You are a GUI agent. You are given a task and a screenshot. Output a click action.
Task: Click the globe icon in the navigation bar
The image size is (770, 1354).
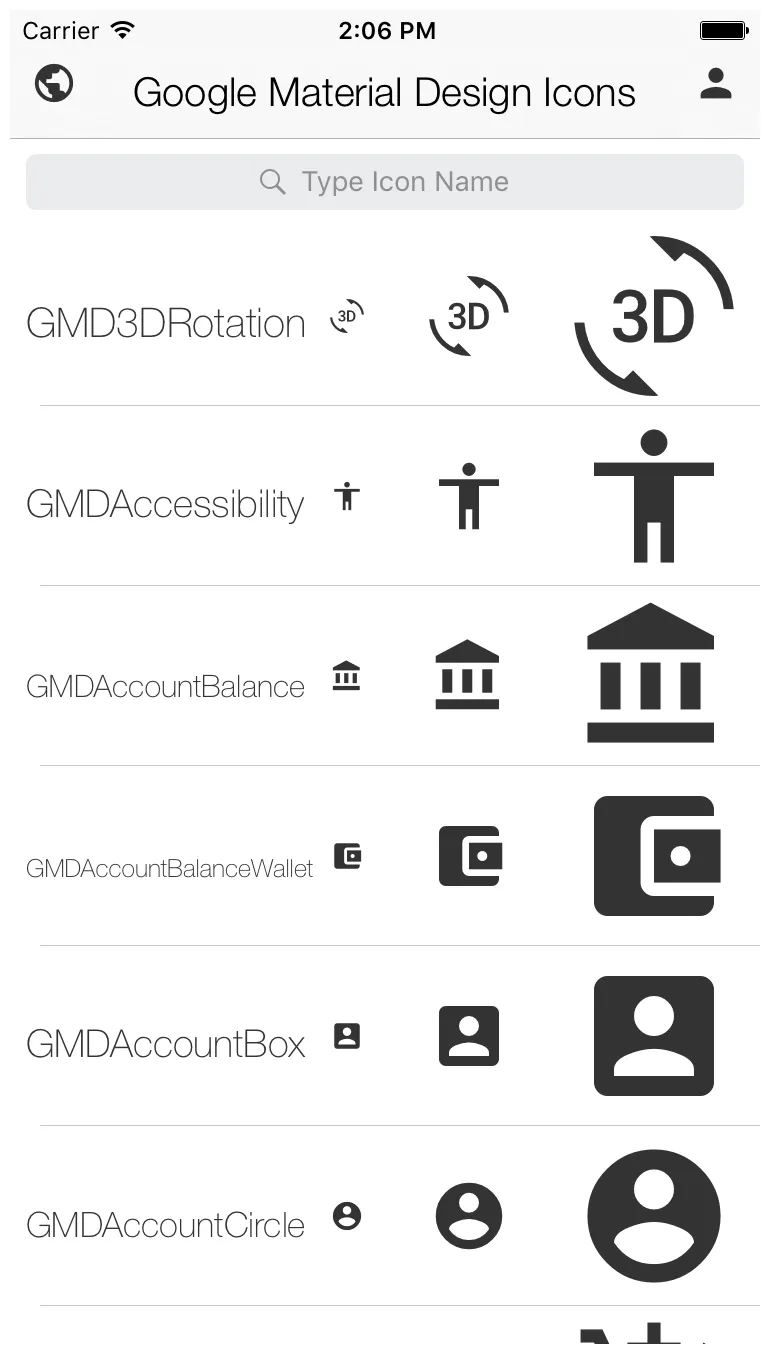52,83
